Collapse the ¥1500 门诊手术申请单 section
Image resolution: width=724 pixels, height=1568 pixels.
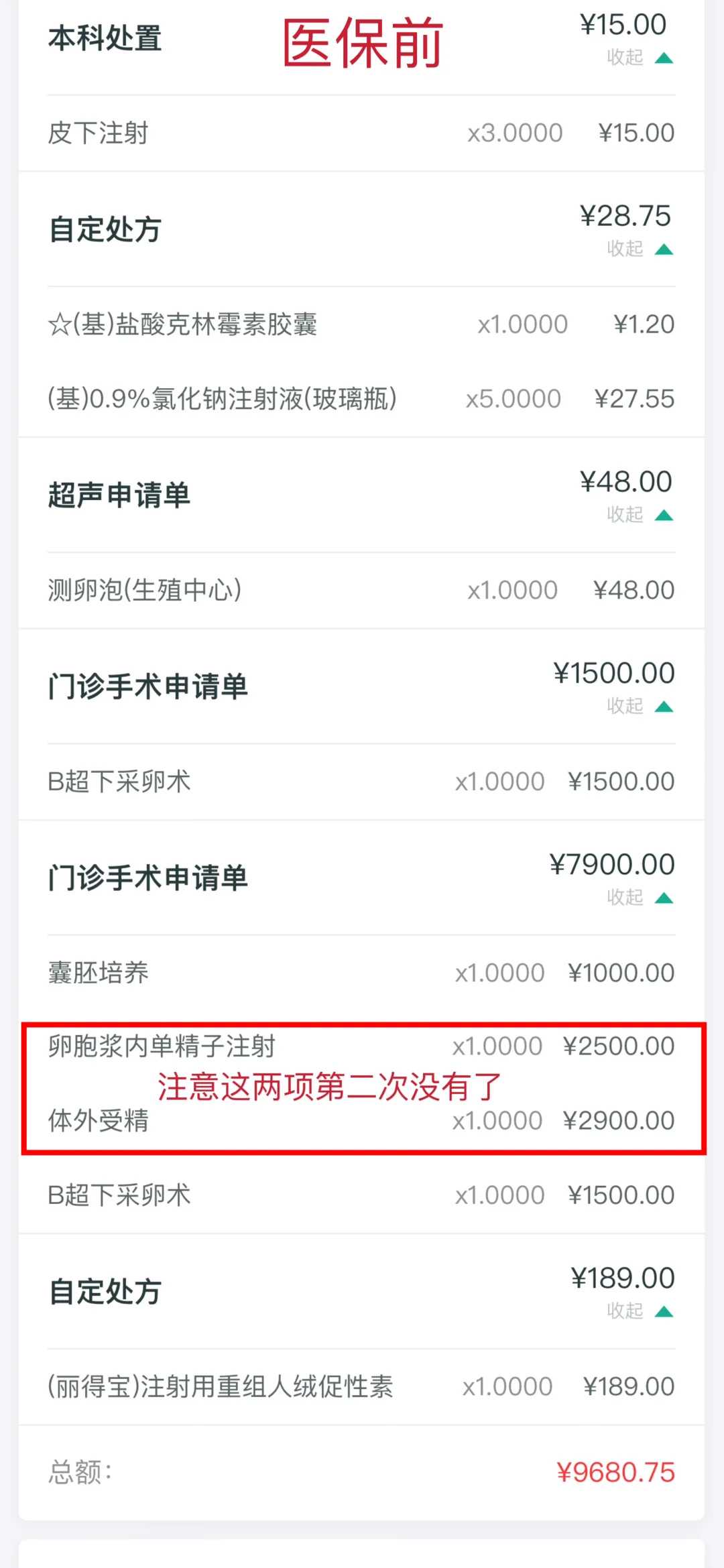pos(664,707)
